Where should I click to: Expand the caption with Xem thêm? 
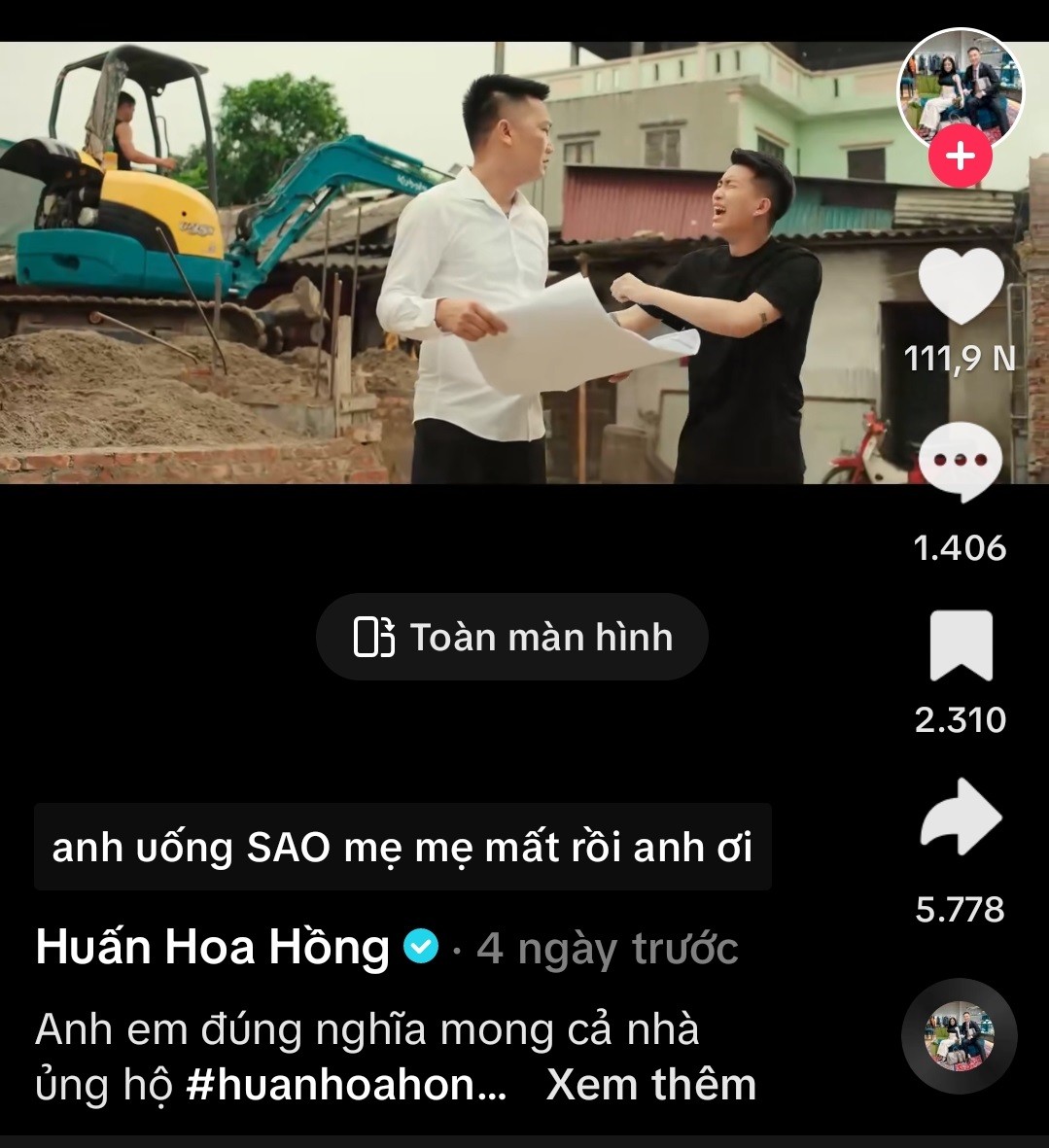click(x=650, y=1085)
